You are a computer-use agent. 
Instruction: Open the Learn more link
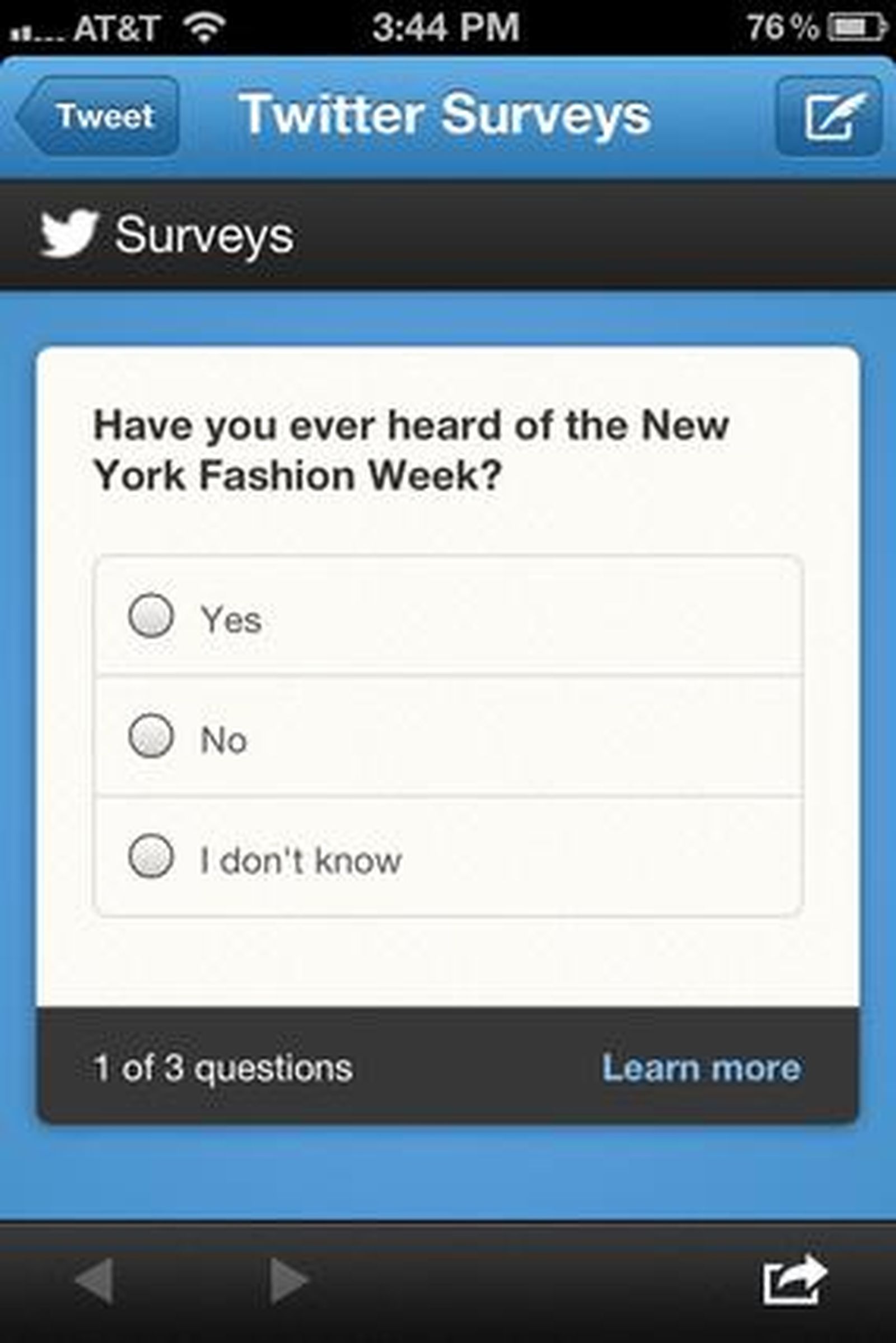pos(701,1067)
